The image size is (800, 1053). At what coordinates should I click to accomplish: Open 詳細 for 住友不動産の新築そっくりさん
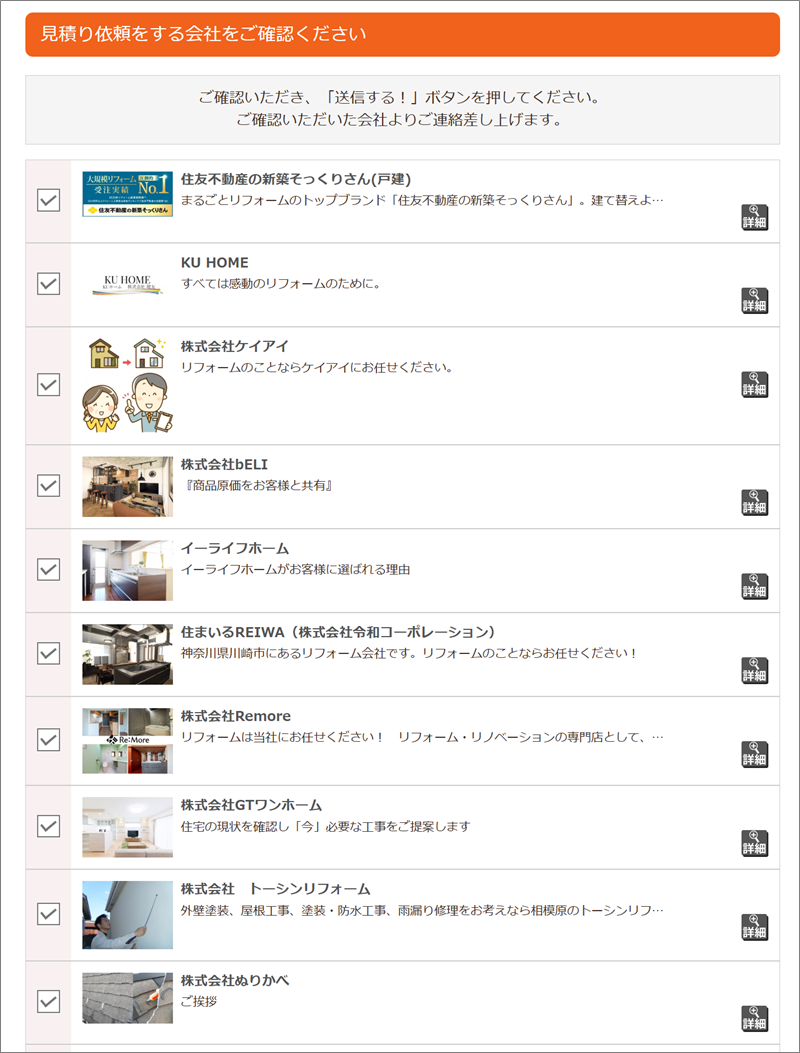754,217
